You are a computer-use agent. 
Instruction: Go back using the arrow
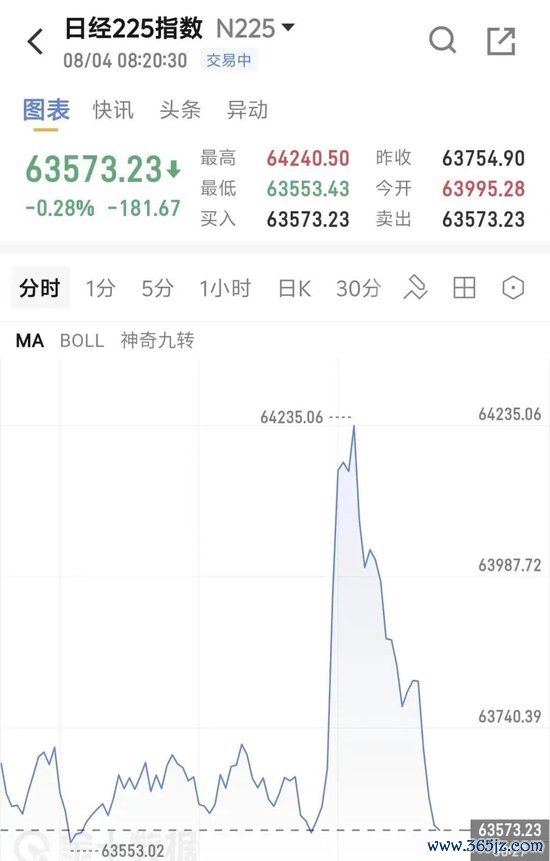(35, 42)
